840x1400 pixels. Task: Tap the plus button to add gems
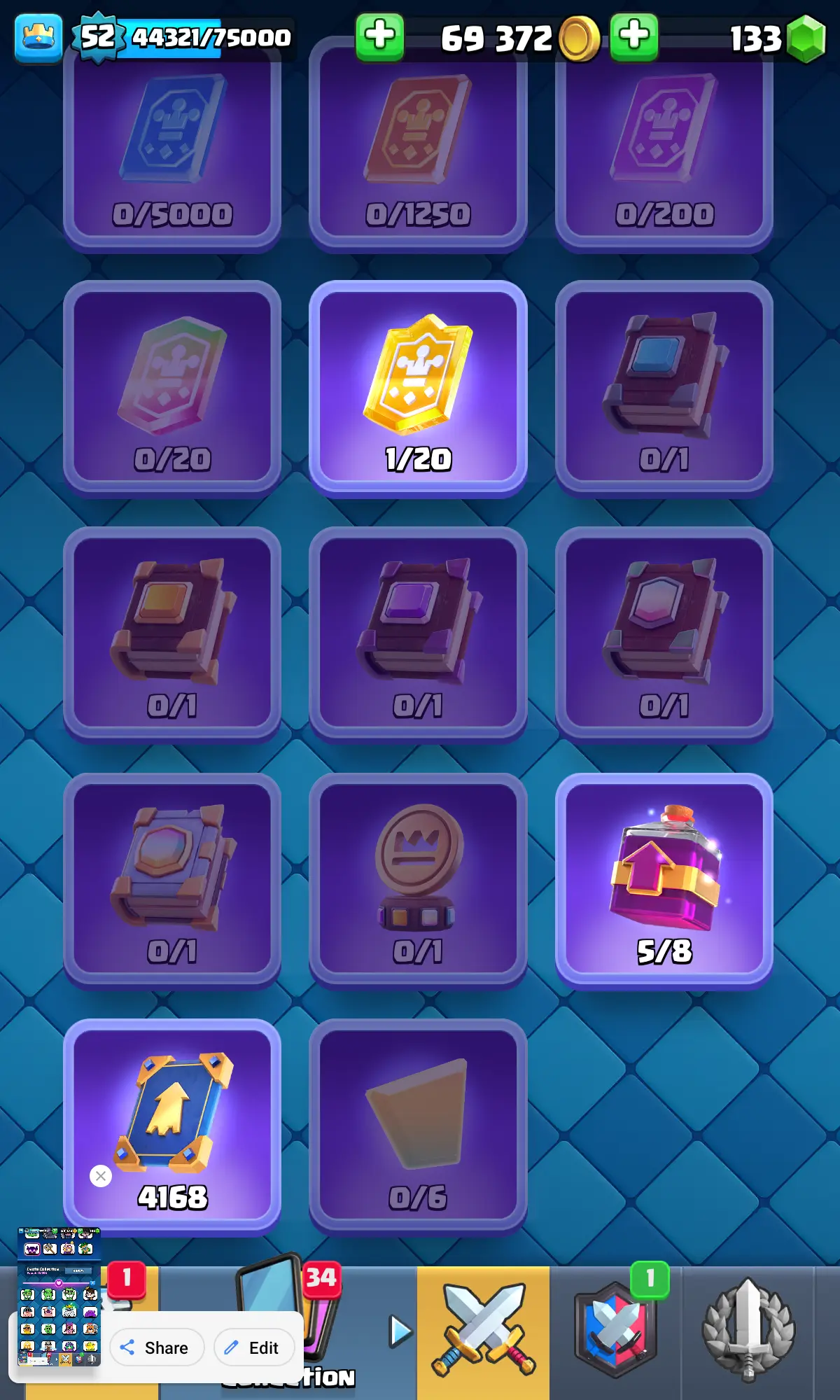click(x=633, y=36)
